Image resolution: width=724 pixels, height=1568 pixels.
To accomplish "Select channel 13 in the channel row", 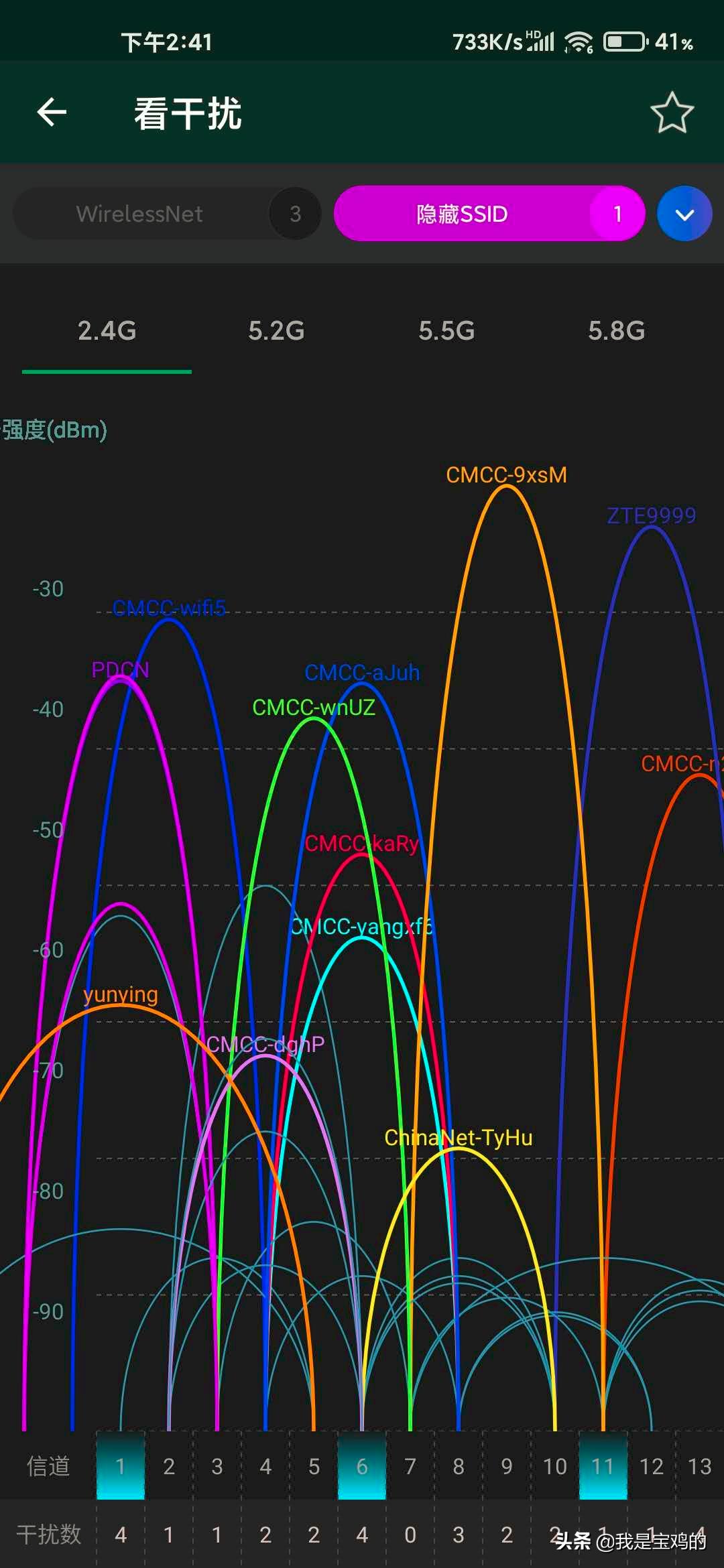I will tap(699, 1465).
